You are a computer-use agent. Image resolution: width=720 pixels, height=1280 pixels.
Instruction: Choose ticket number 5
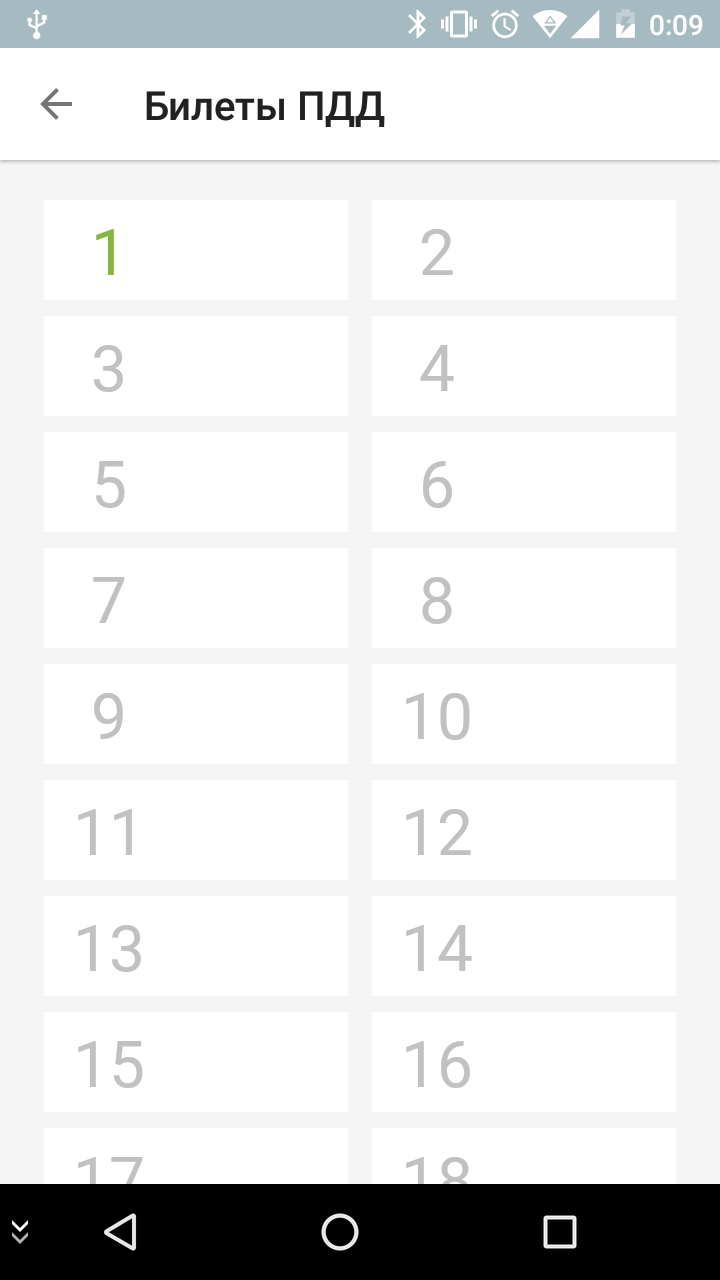[x=196, y=482]
